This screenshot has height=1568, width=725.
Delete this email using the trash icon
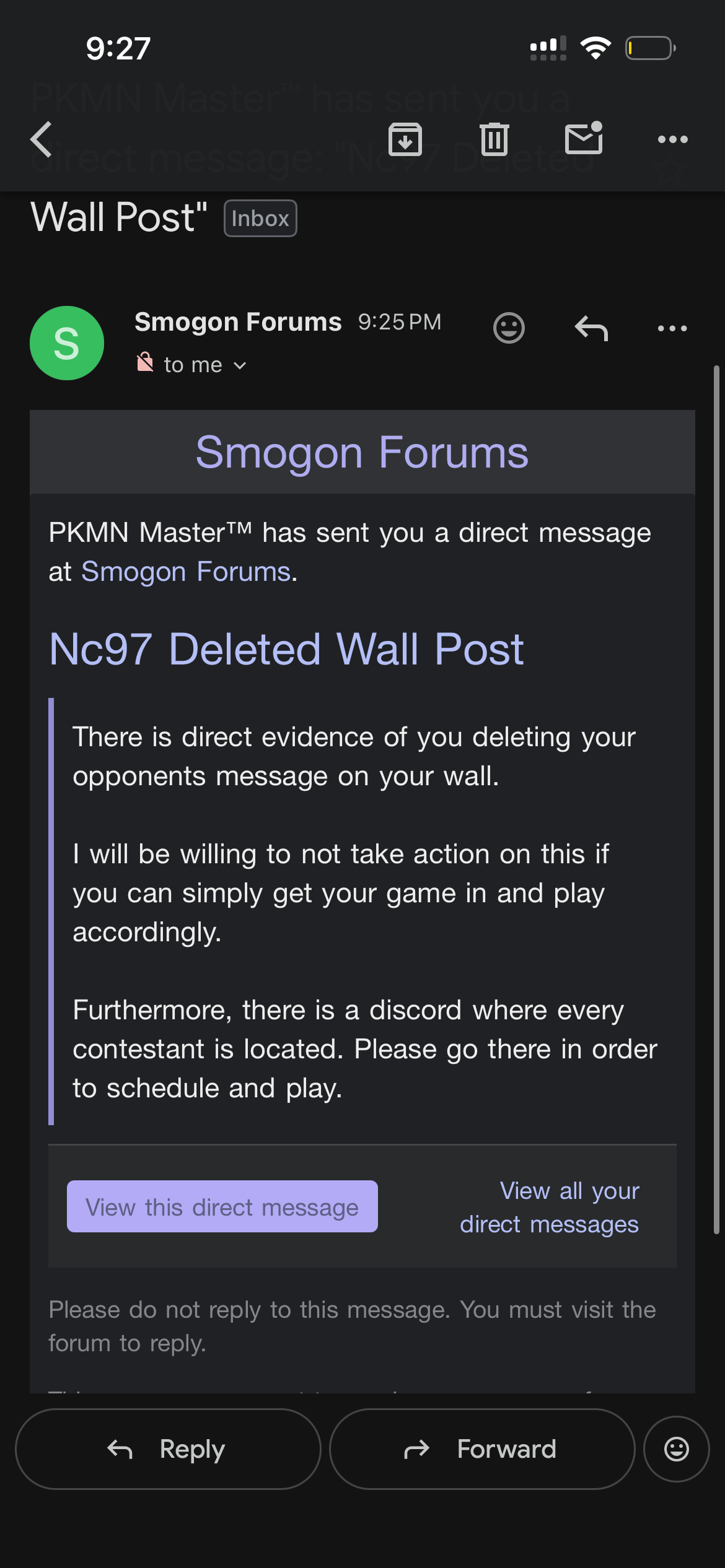(495, 139)
